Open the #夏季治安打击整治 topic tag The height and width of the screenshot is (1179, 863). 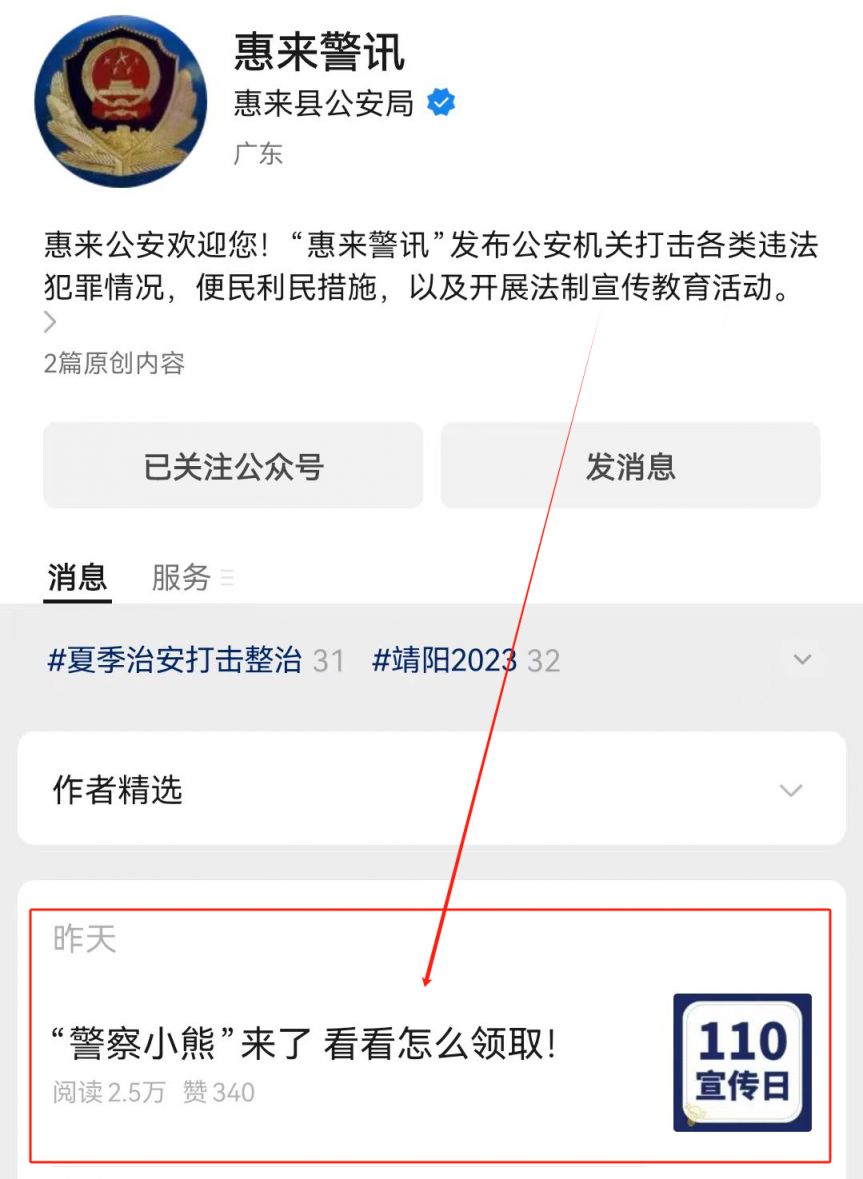pyautogui.click(x=175, y=660)
